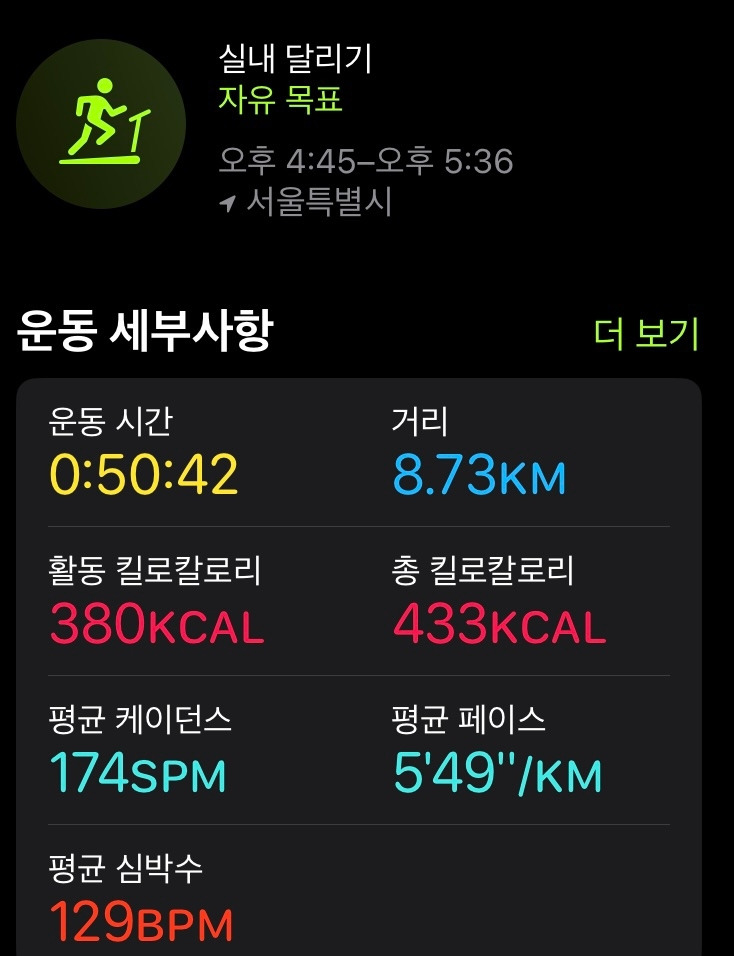Open 더 보기 to see more workout details
Image resolution: width=734 pixels, height=956 pixels.
click(649, 331)
